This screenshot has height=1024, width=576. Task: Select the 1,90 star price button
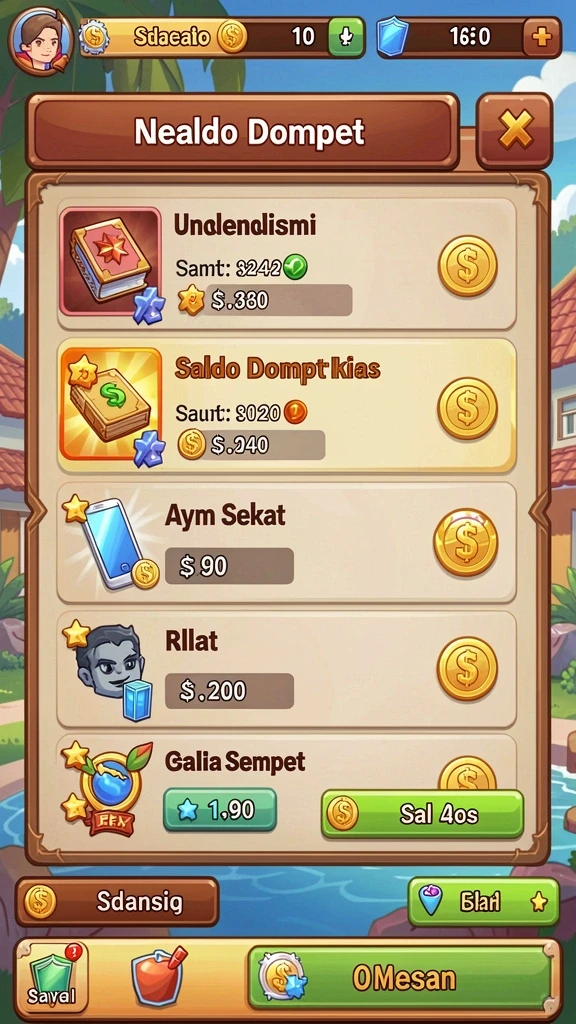pos(219,810)
